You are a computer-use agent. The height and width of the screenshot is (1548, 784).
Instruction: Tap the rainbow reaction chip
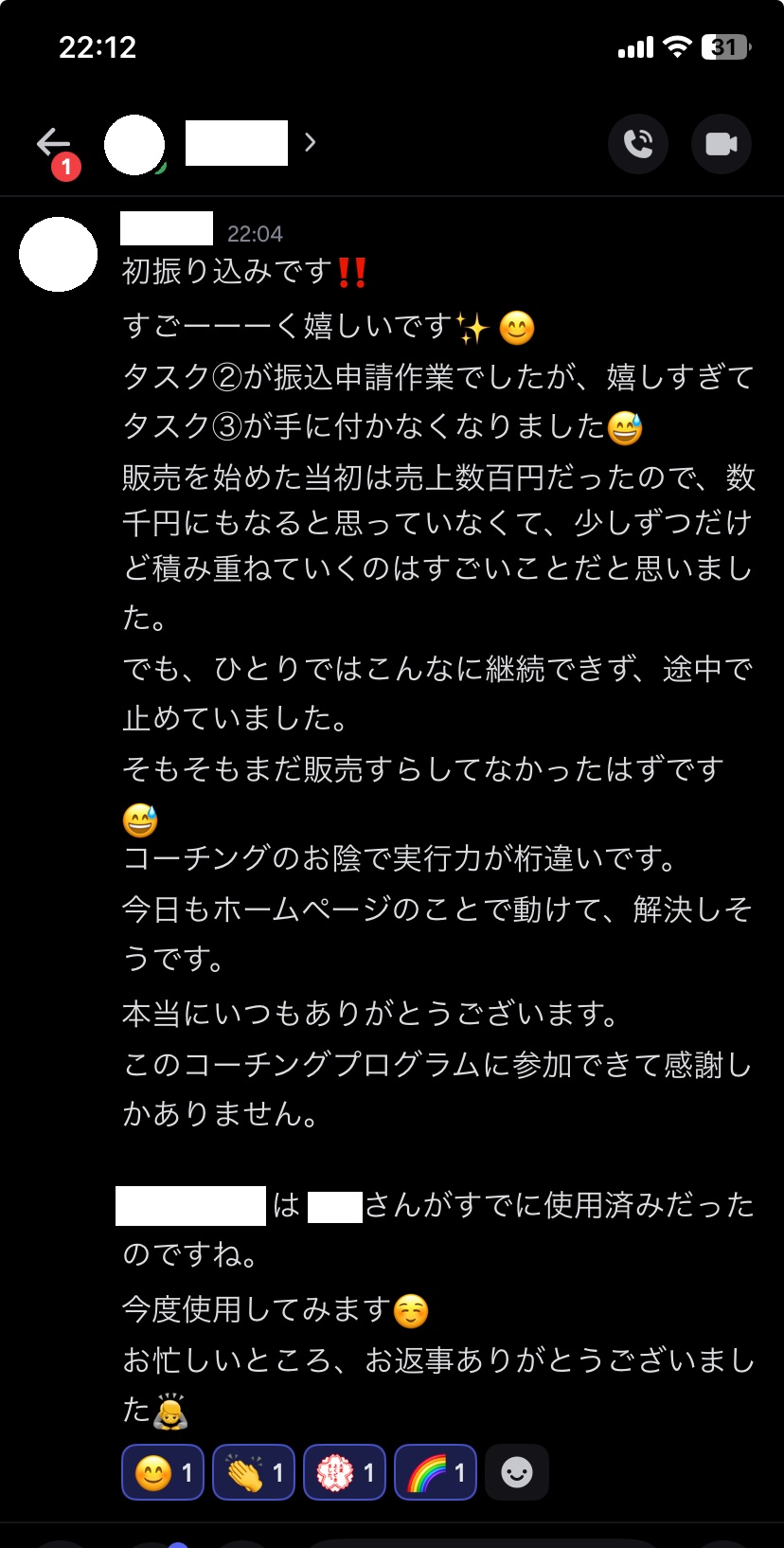pyautogui.click(x=436, y=1472)
